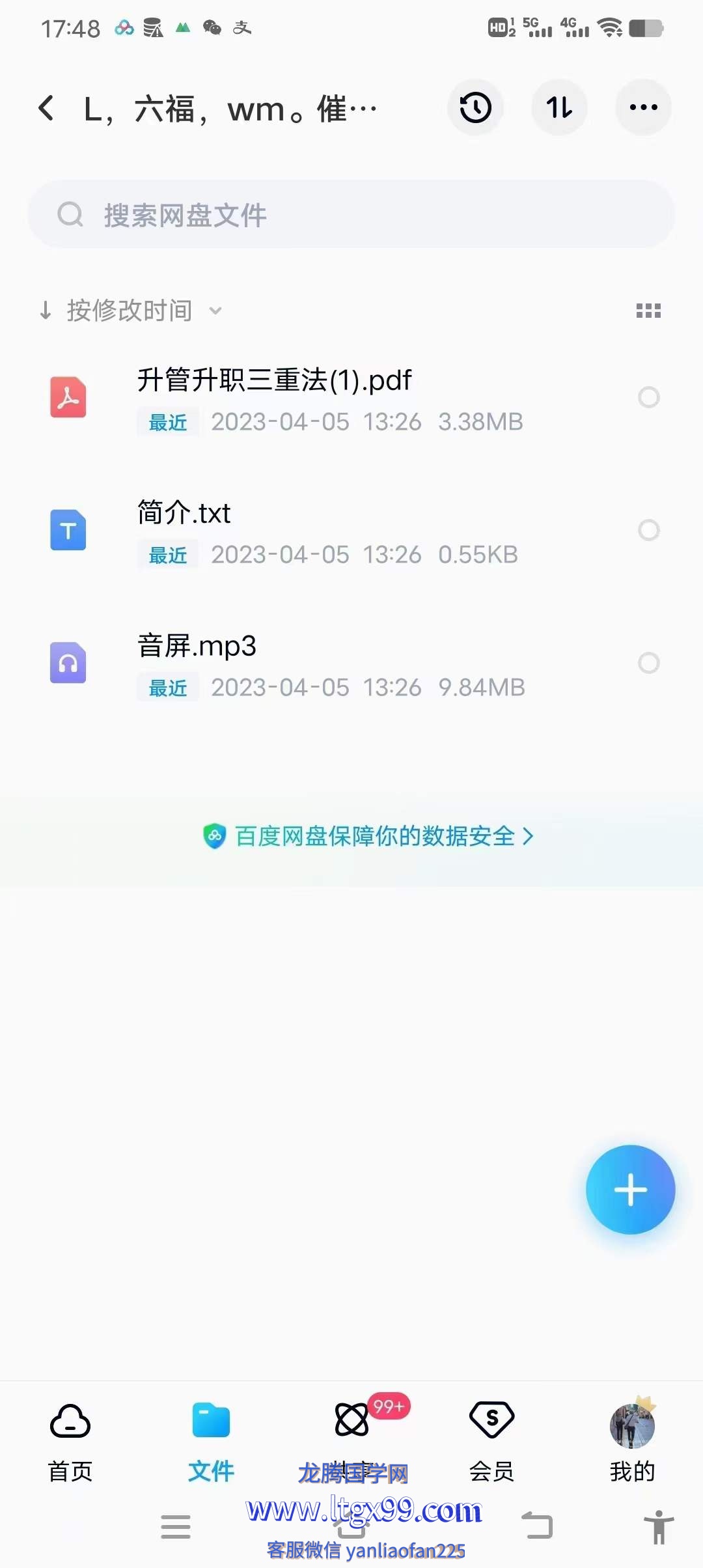Screen dimensions: 703x1568
Task: Open the three-dot overflow menu
Action: coord(643,108)
